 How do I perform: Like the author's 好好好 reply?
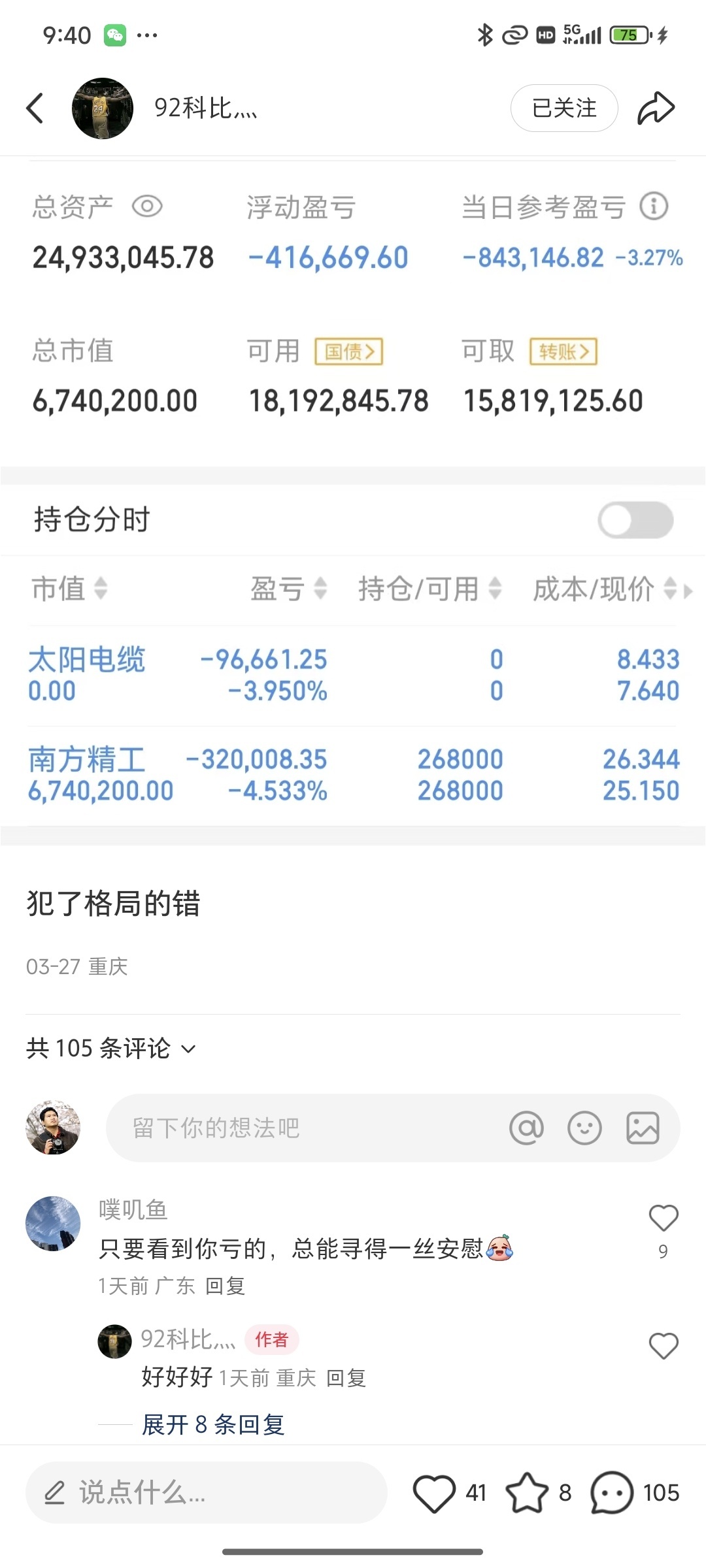coord(664,1346)
